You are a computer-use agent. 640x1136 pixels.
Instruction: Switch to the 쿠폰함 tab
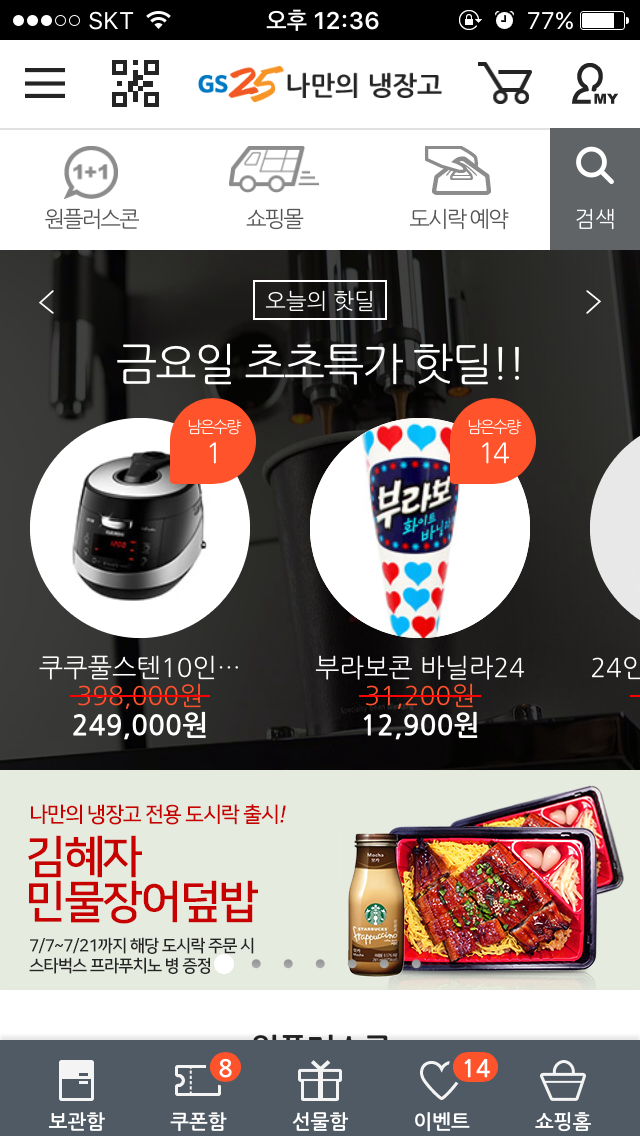pyautogui.click(x=198, y=1093)
